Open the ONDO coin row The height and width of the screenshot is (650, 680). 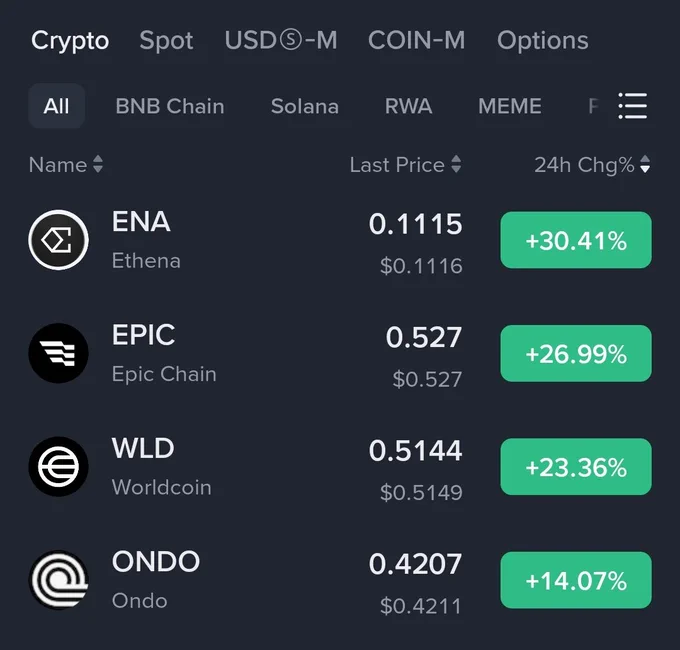(340, 580)
